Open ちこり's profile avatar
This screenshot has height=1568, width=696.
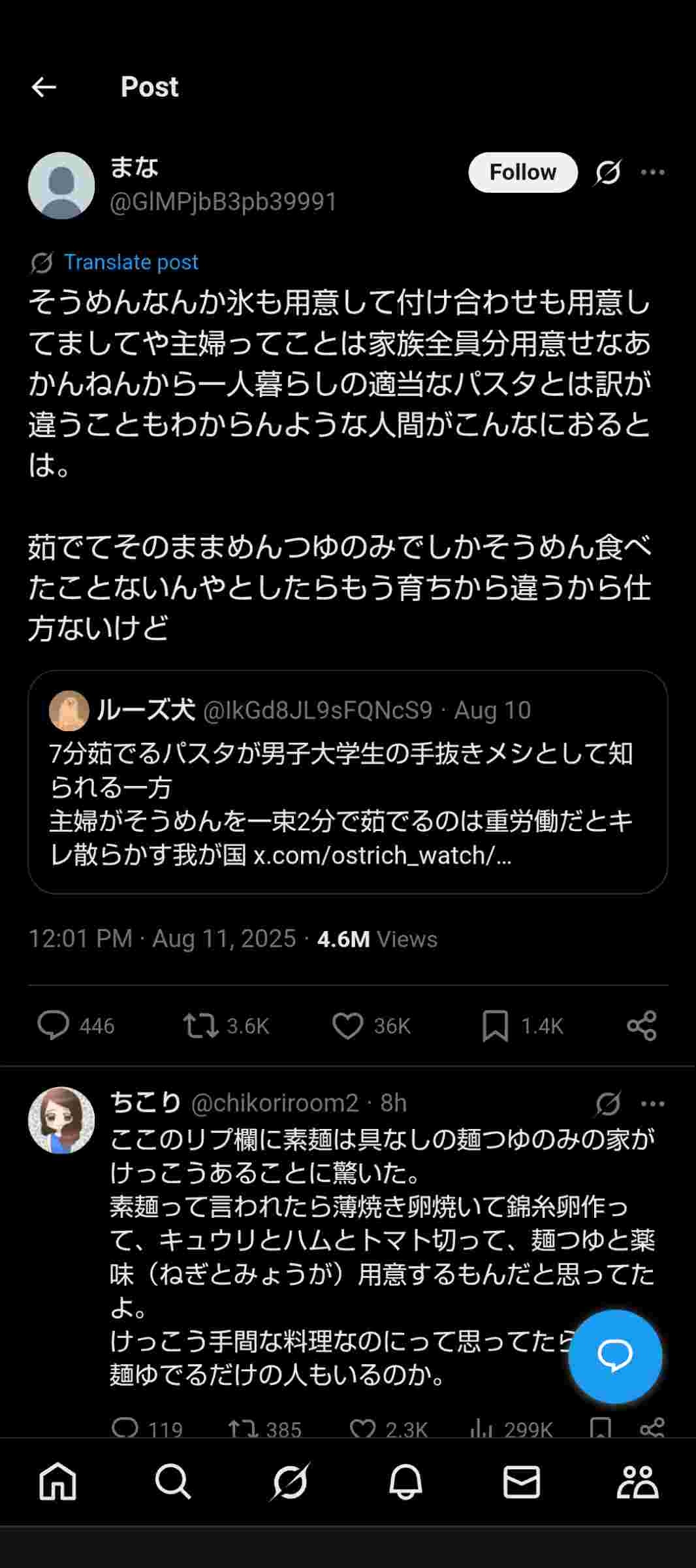coord(61,1120)
